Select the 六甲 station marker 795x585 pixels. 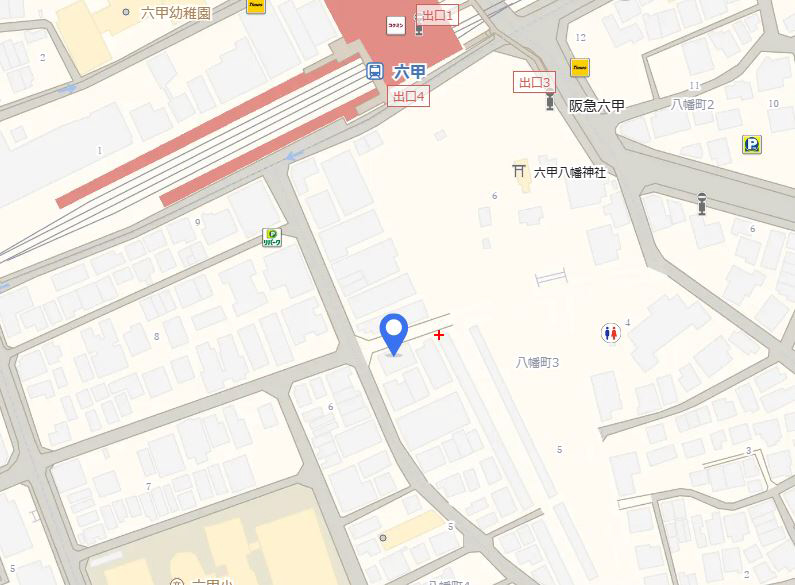coord(375,71)
